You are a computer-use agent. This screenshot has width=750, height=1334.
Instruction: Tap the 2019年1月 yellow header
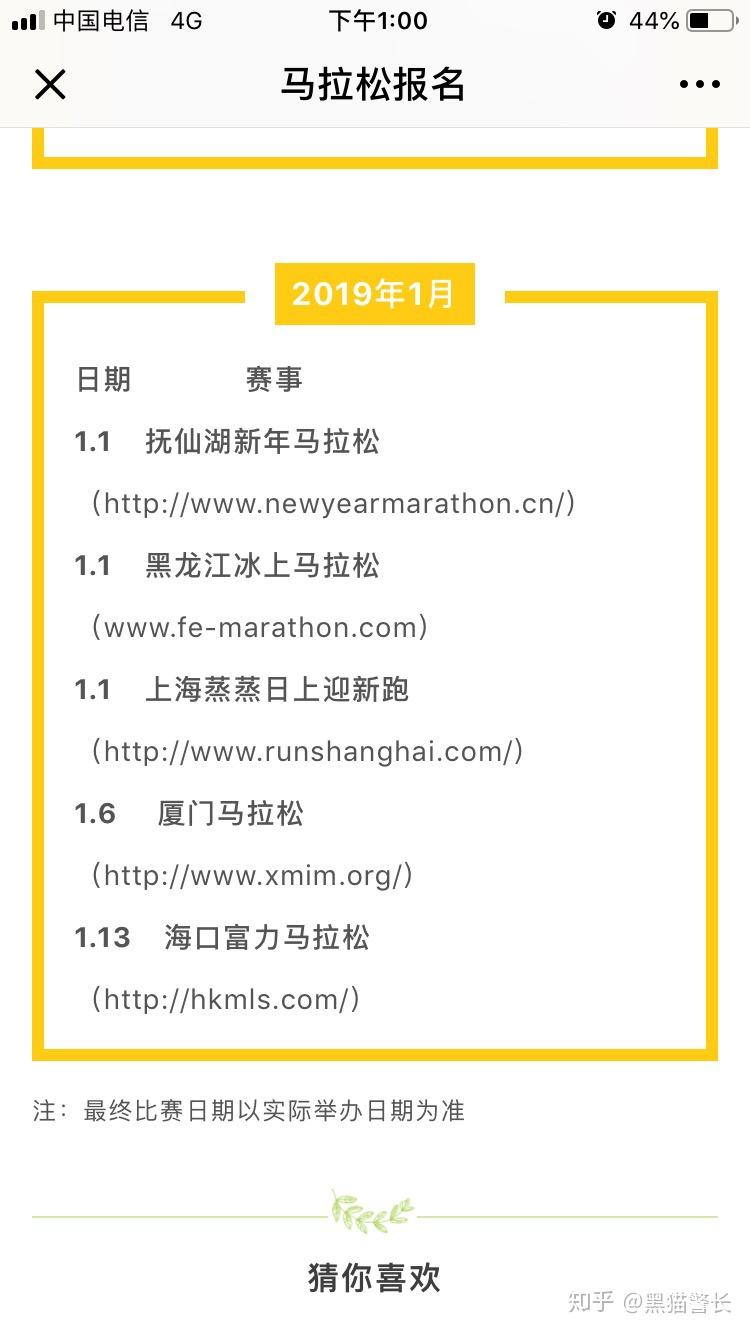tap(375, 293)
